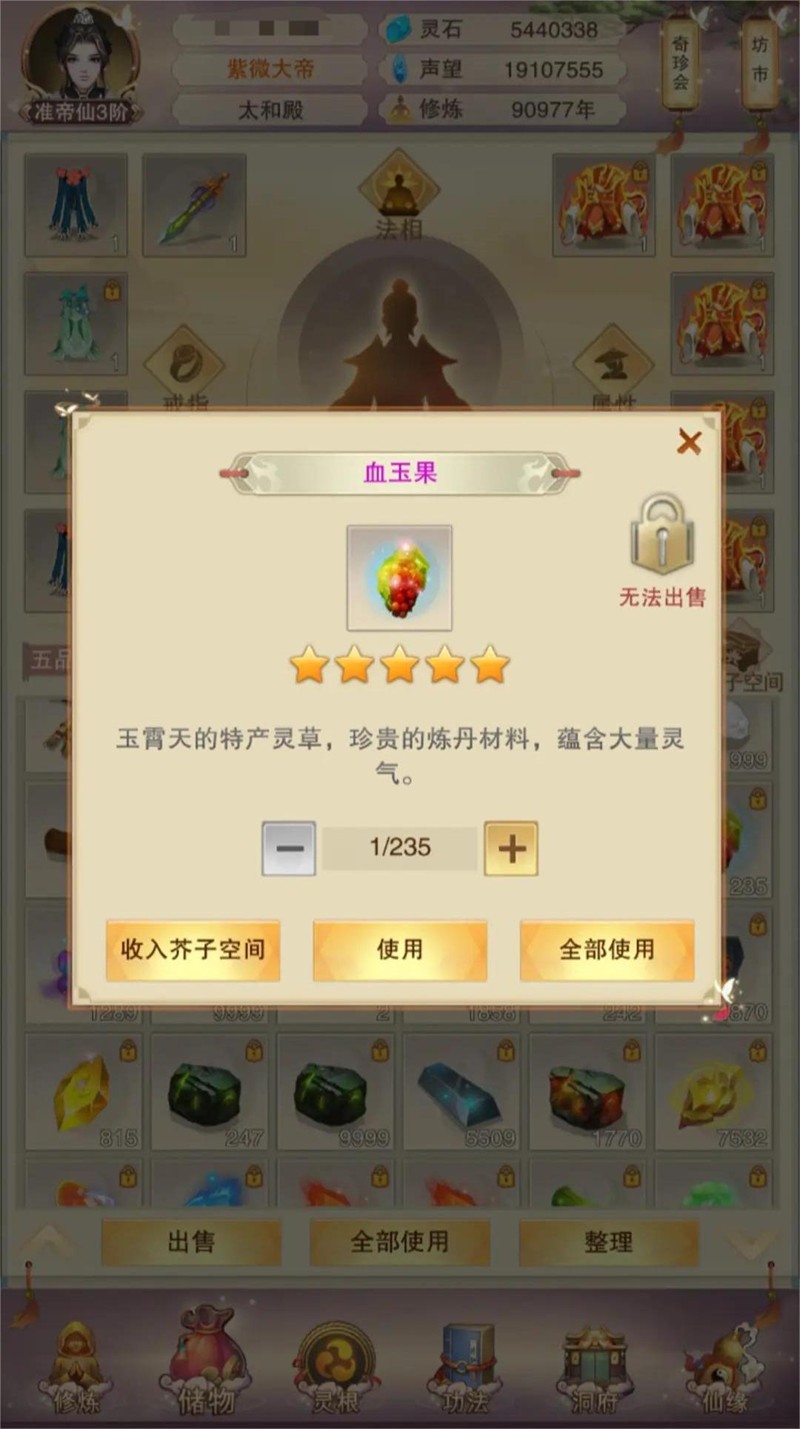Tap 收入芥子空间 button
The width and height of the screenshot is (800, 1429).
pyautogui.click(x=193, y=949)
